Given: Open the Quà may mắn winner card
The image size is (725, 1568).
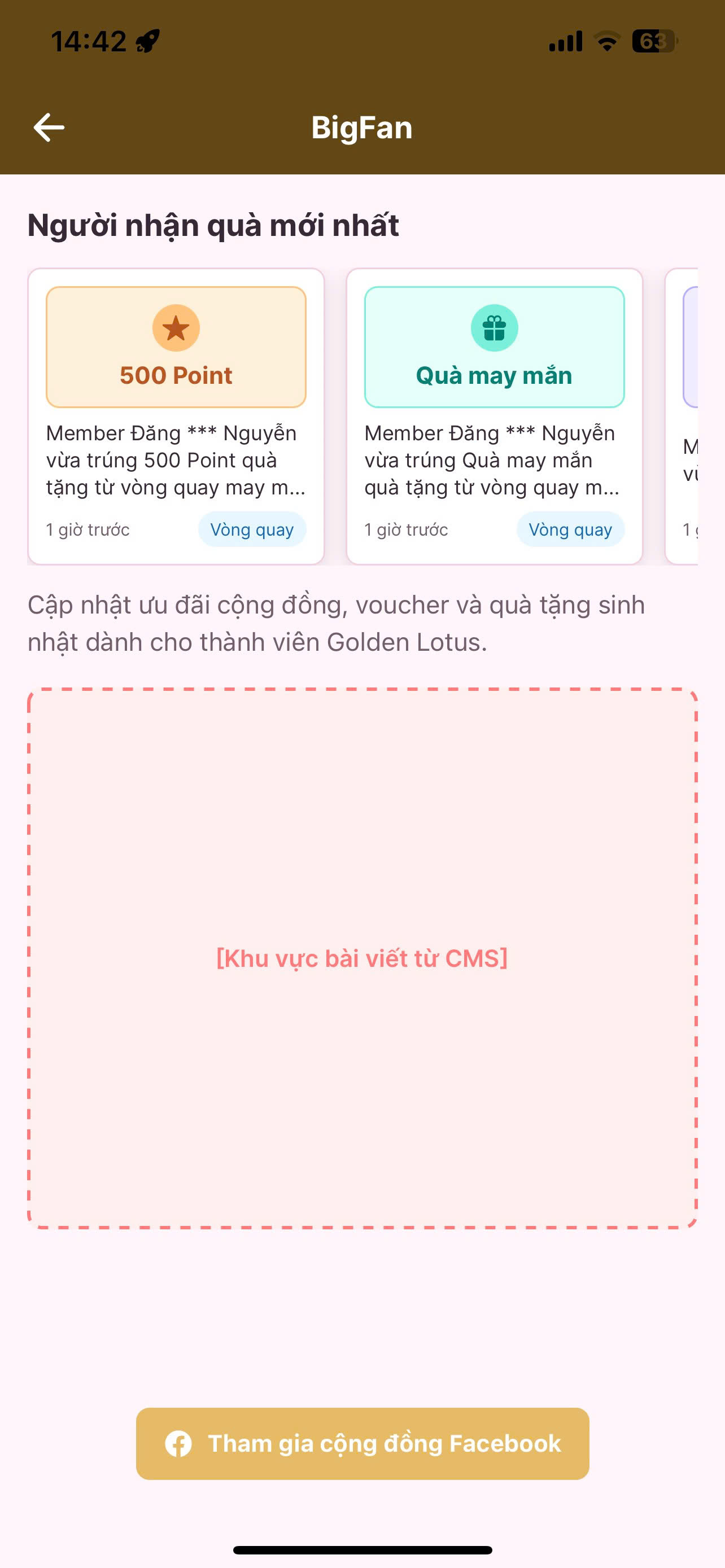Looking at the screenshot, I should (x=494, y=417).
